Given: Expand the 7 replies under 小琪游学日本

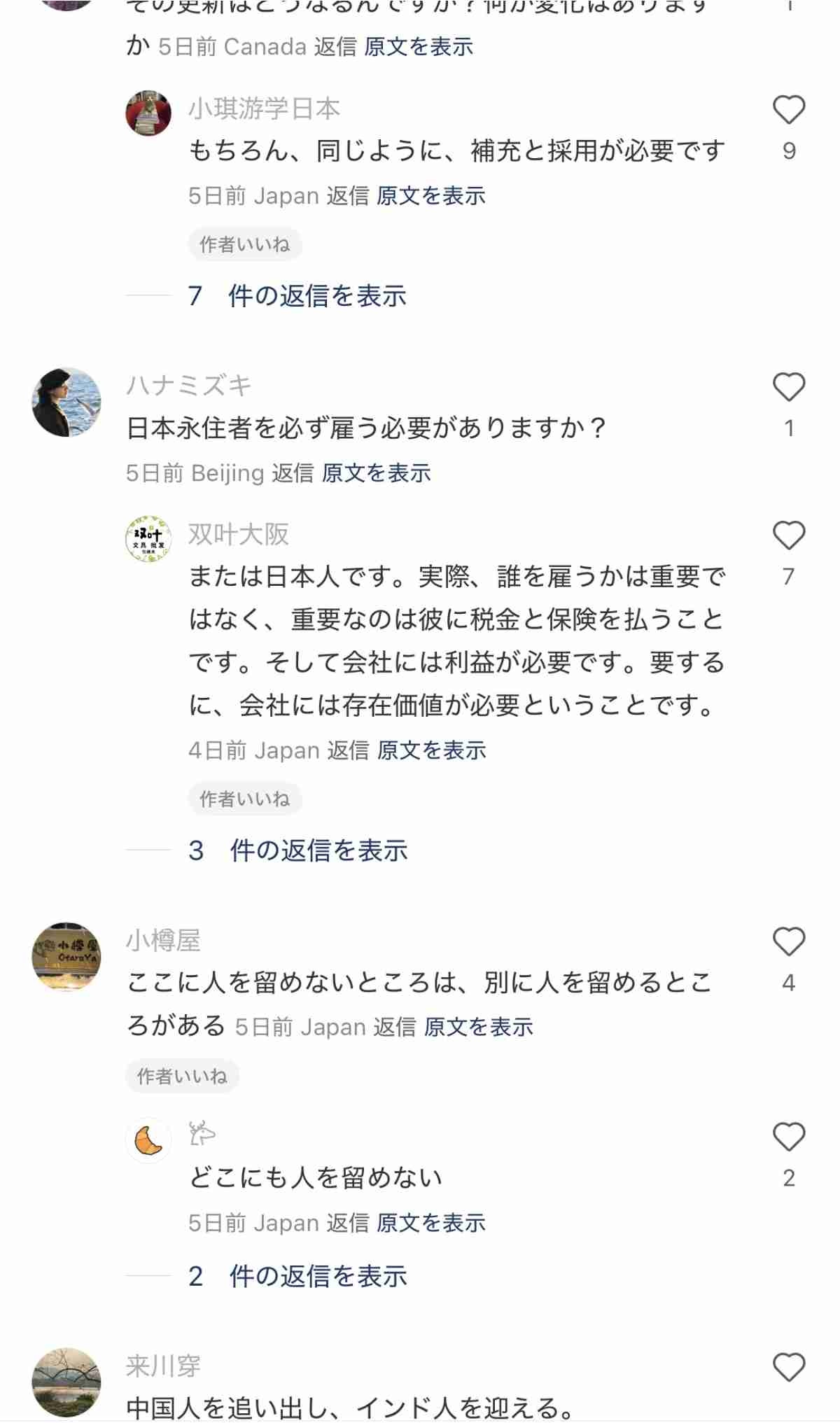Looking at the screenshot, I should click(297, 296).
